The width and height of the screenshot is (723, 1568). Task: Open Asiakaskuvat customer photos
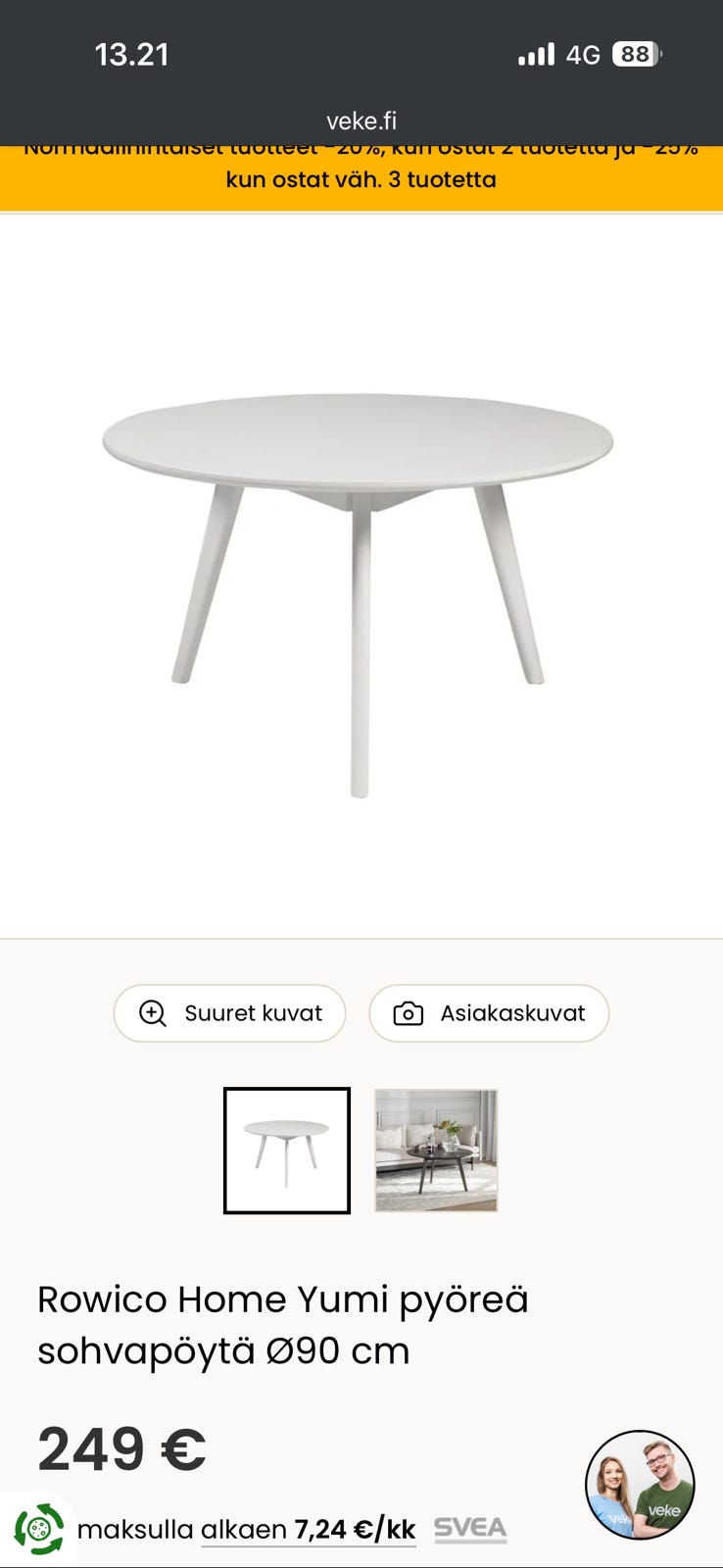tap(489, 1013)
